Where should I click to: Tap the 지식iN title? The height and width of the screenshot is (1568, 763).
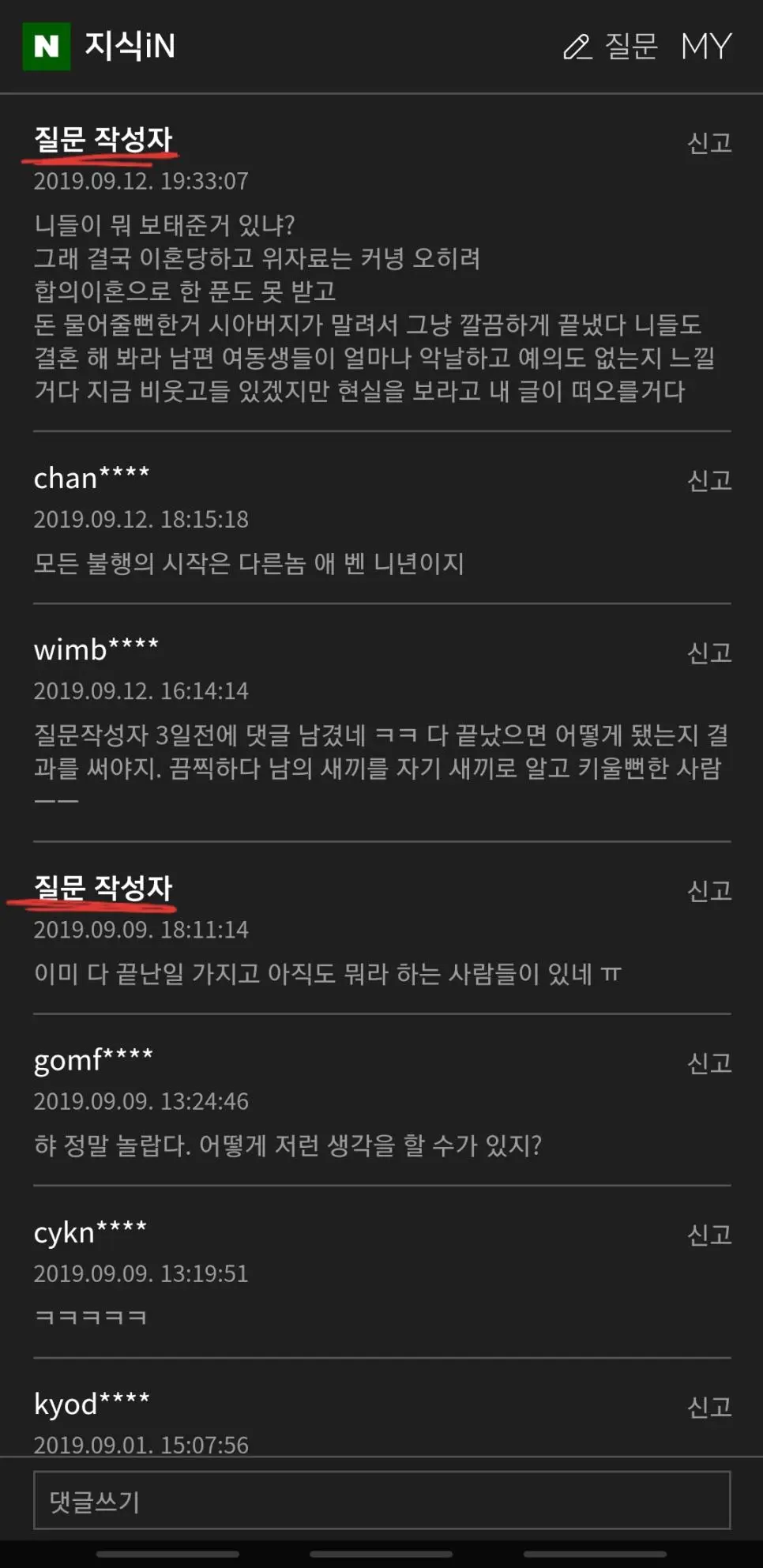130,47
